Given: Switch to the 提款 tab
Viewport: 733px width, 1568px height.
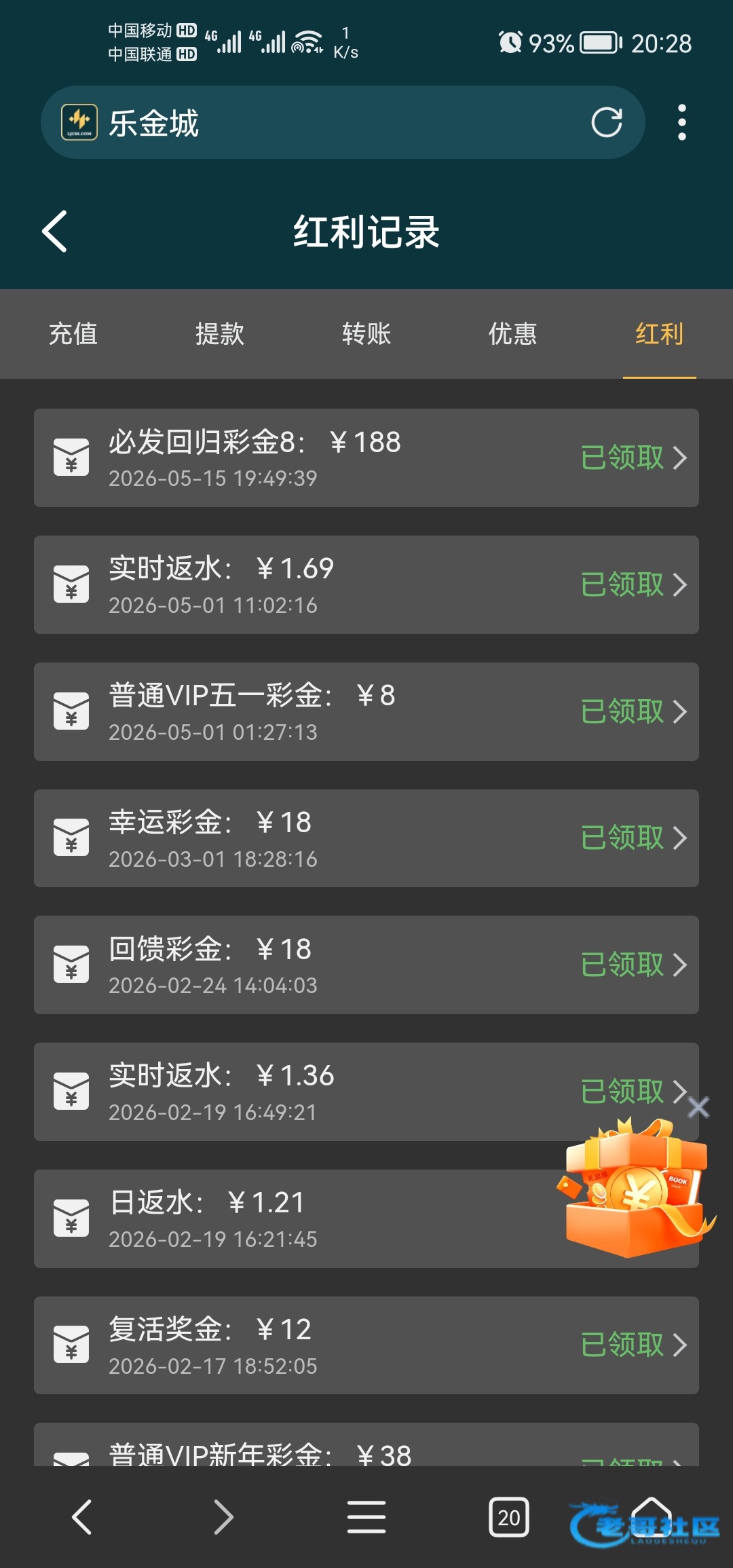Looking at the screenshot, I should point(220,334).
